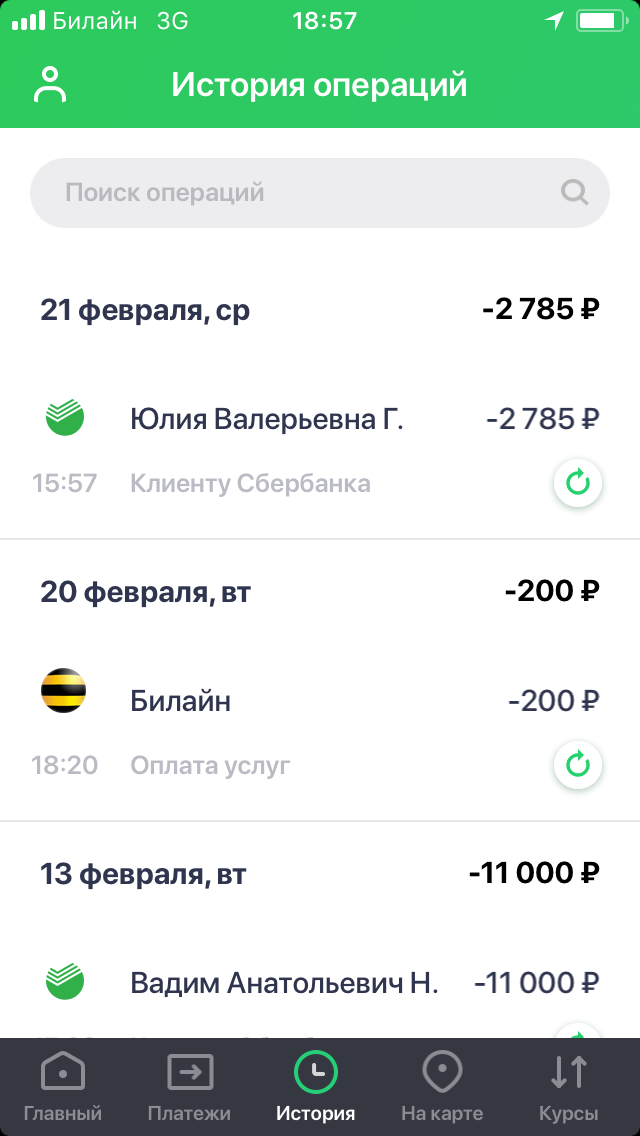
Task: Select the История tab
Action: tap(316, 1087)
